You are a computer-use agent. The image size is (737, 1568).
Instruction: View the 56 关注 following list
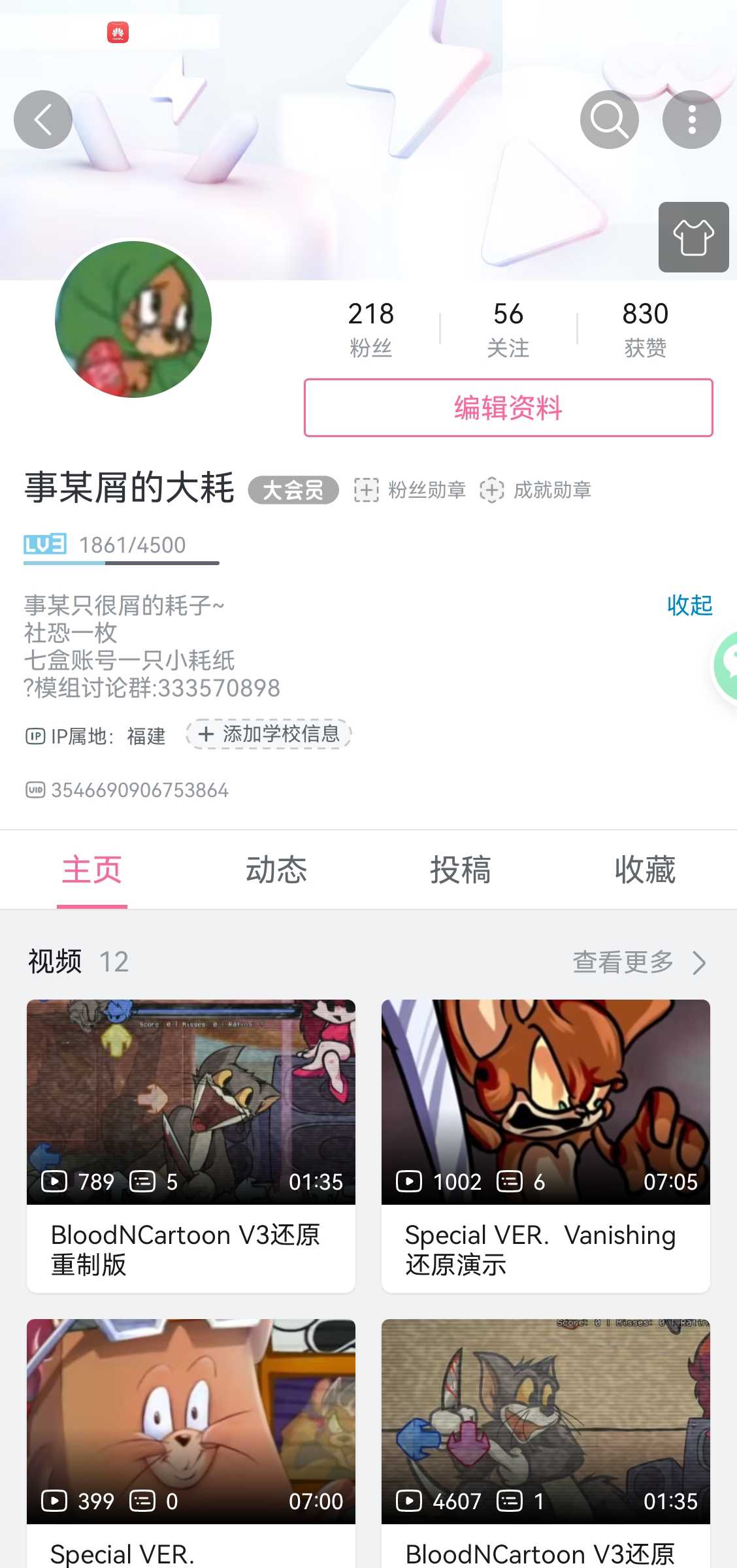click(x=508, y=329)
